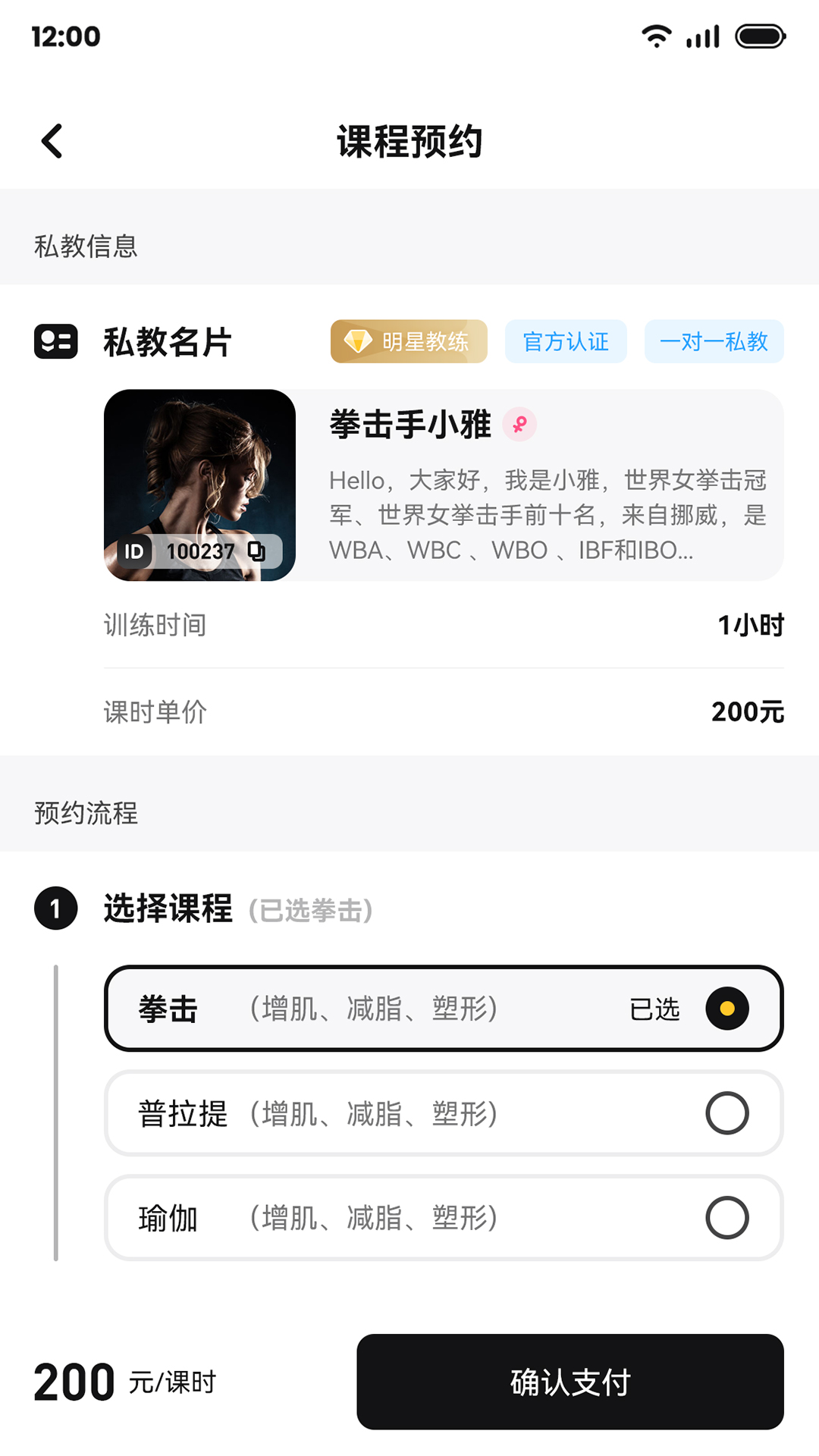Click the back arrow icon
Image resolution: width=819 pixels, height=1456 pixels.
click(x=52, y=141)
